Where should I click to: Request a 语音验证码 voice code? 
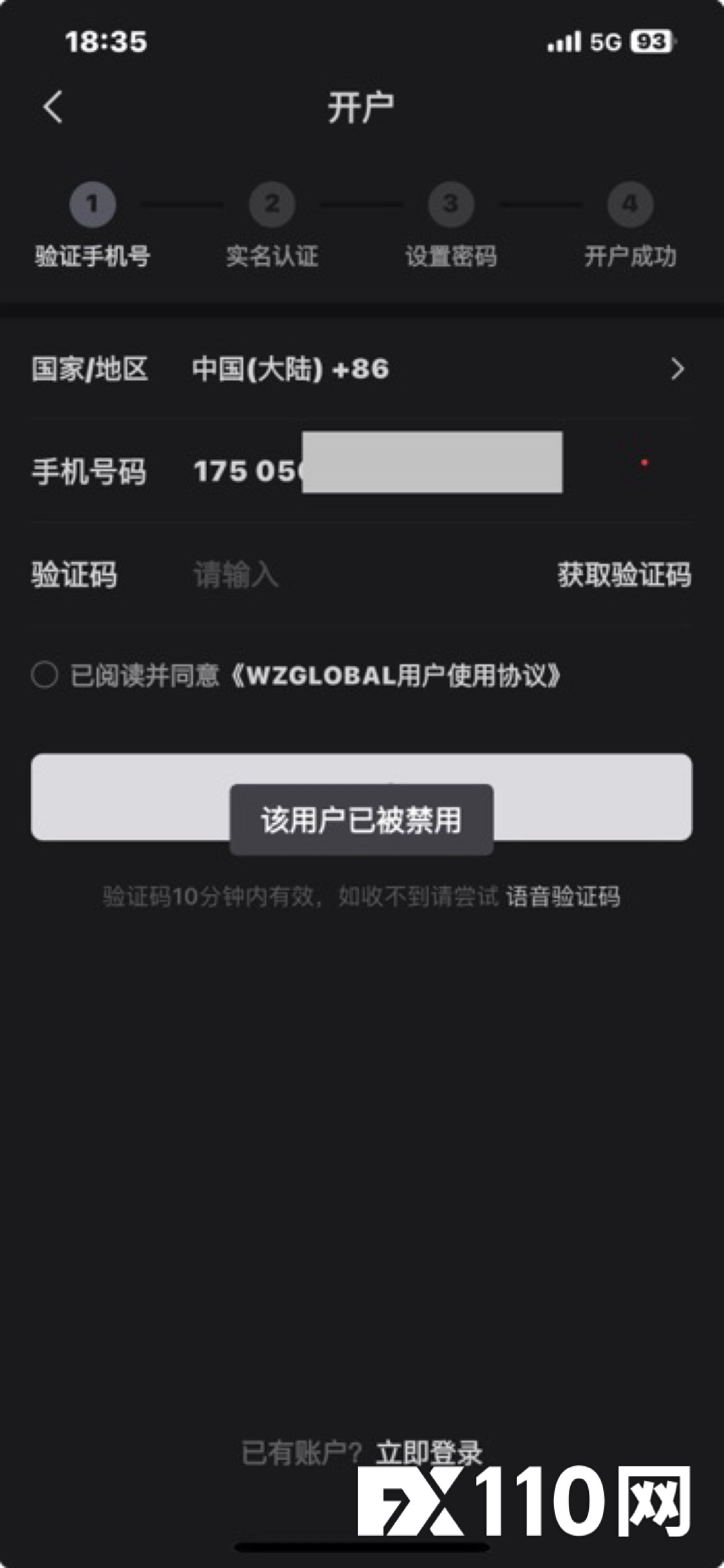tap(562, 896)
